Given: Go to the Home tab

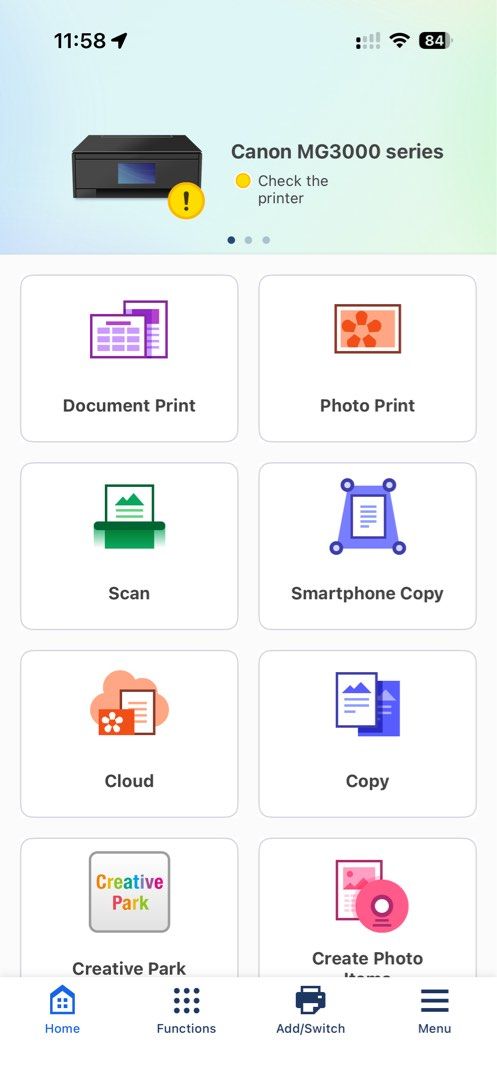Looking at the screenshot, I should (63, 1011).
